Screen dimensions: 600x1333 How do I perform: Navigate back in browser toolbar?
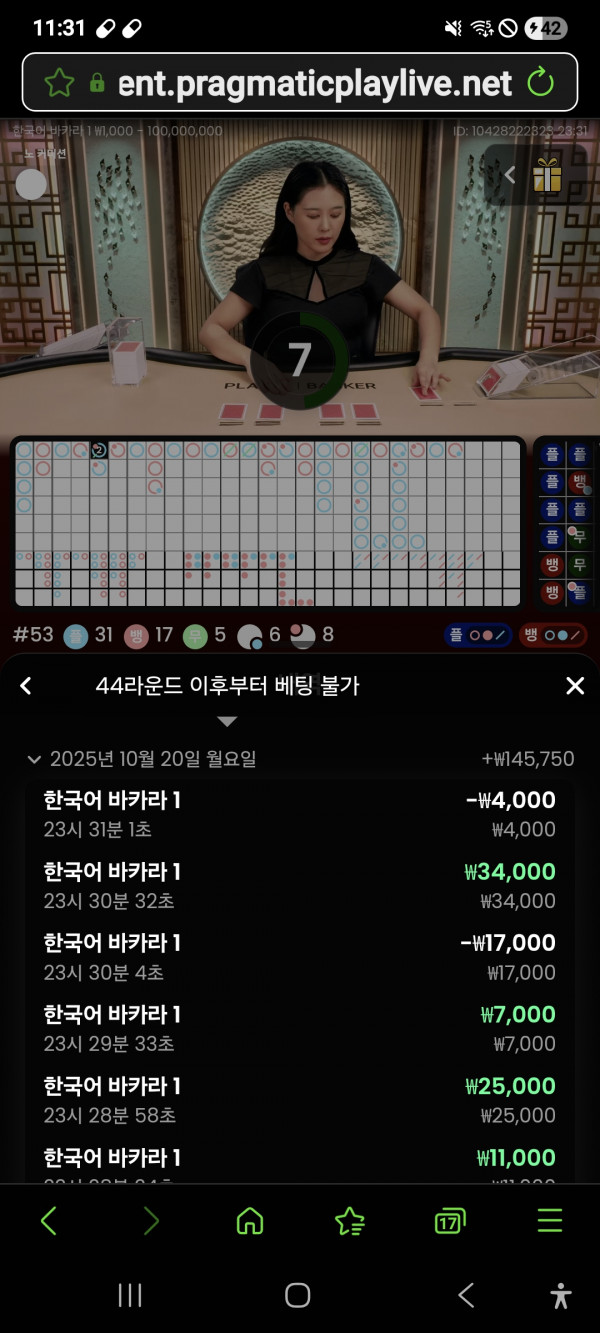point(48,1221)
